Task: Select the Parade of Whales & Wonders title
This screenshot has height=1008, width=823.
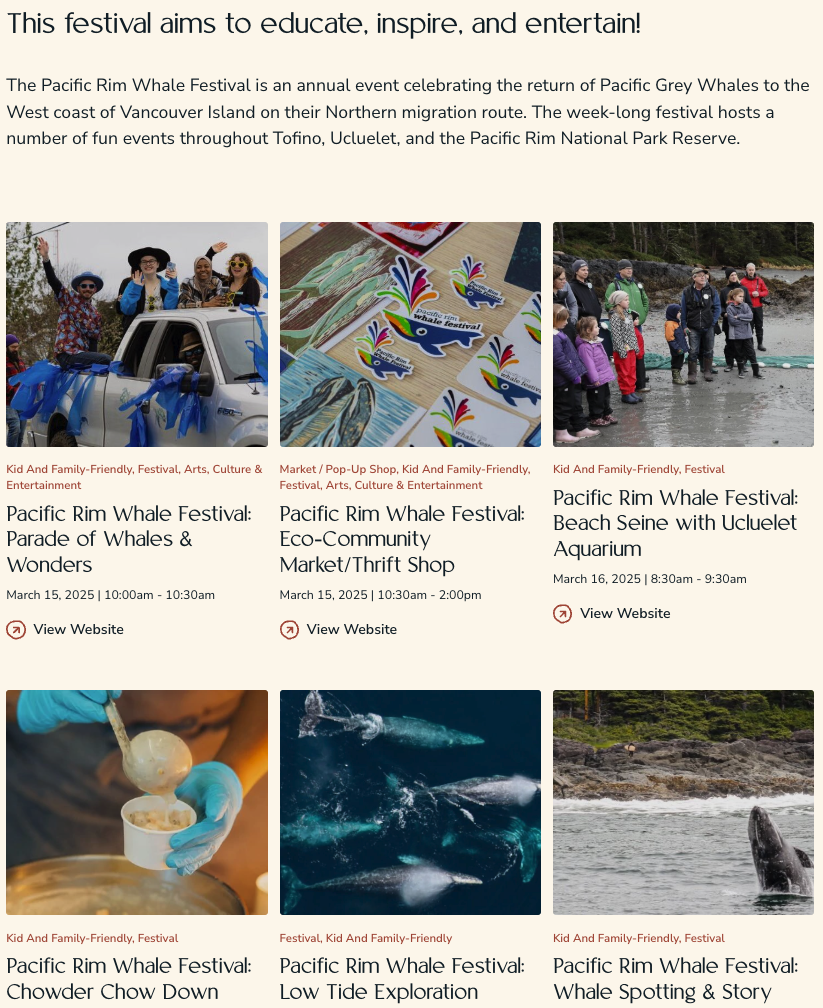Action: (128, 539)
